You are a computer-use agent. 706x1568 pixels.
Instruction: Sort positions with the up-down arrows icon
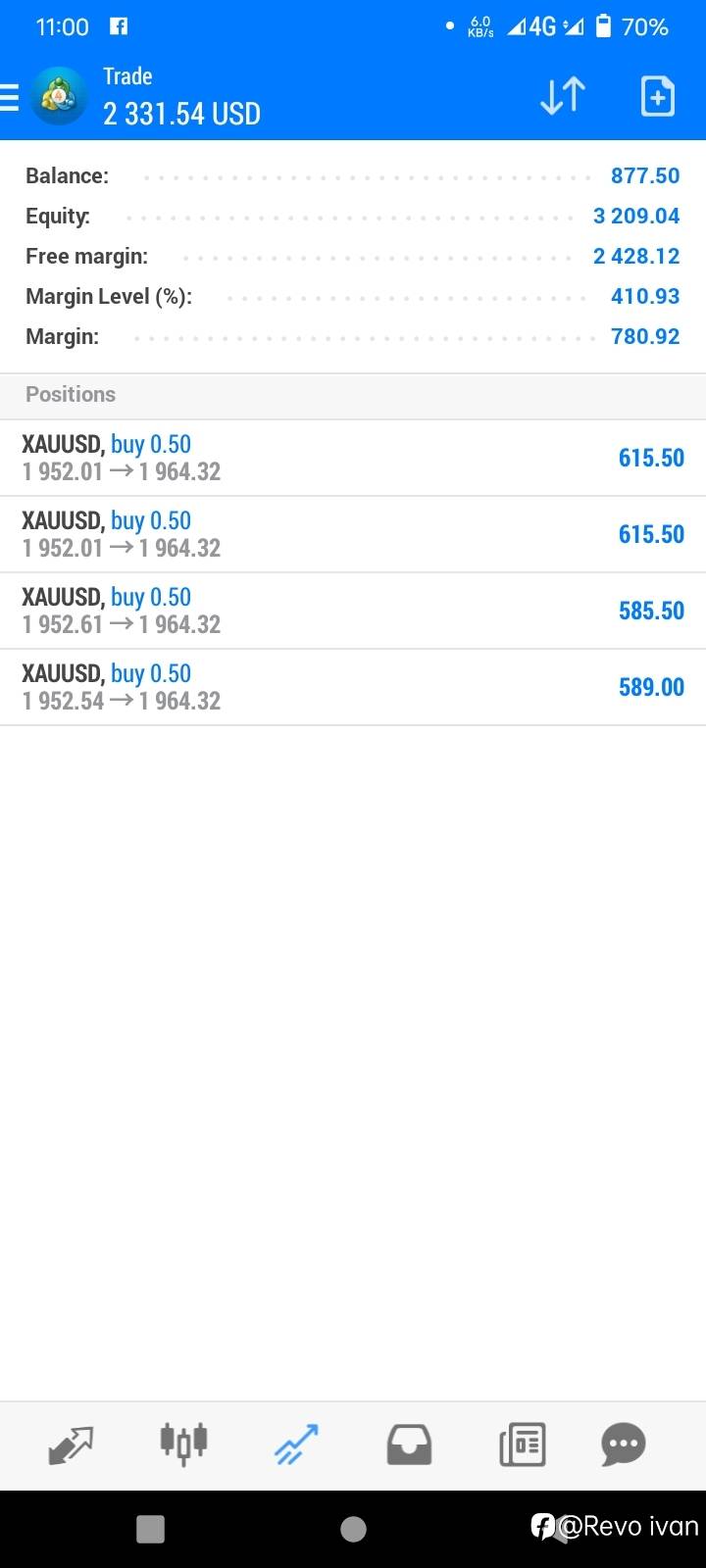(x=563, y=96)
